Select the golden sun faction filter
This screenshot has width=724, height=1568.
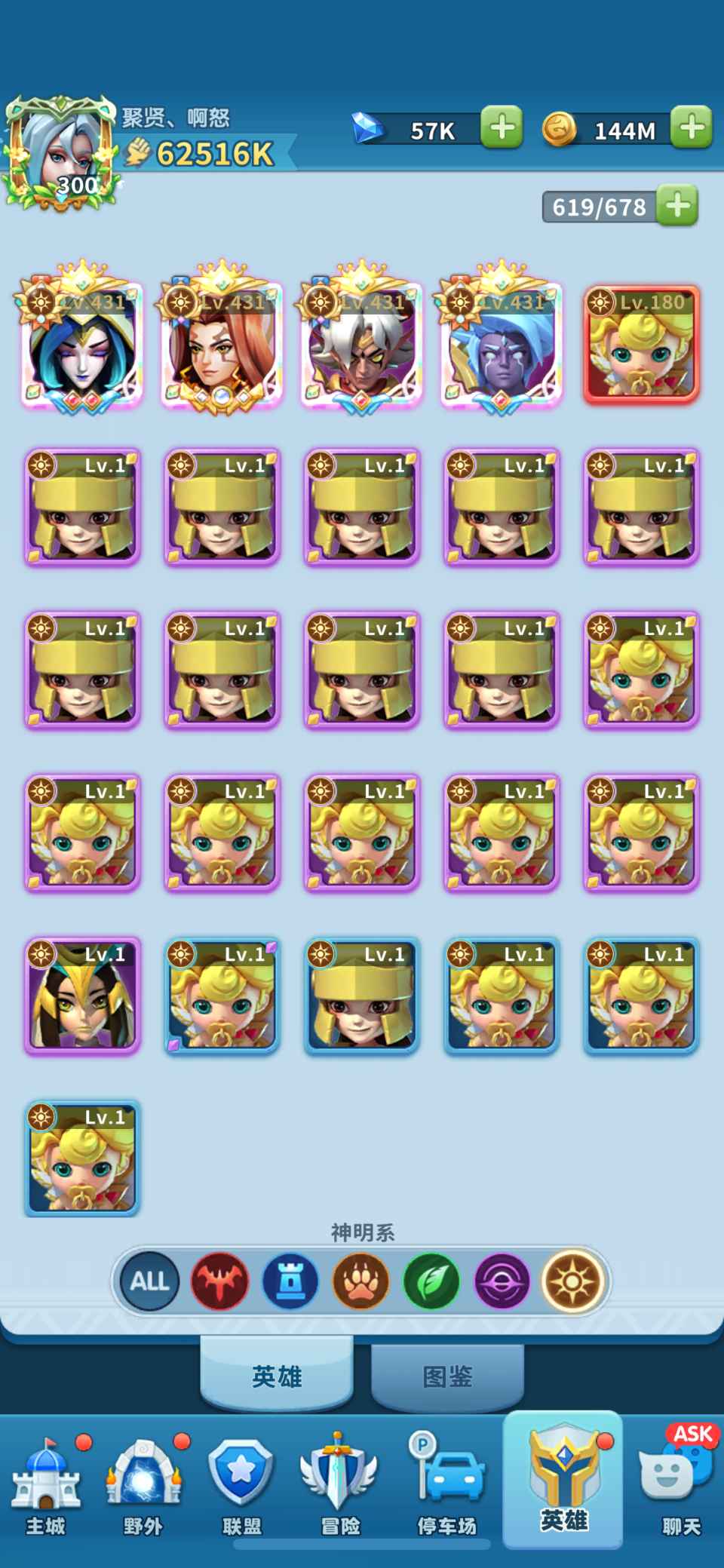573,1281
